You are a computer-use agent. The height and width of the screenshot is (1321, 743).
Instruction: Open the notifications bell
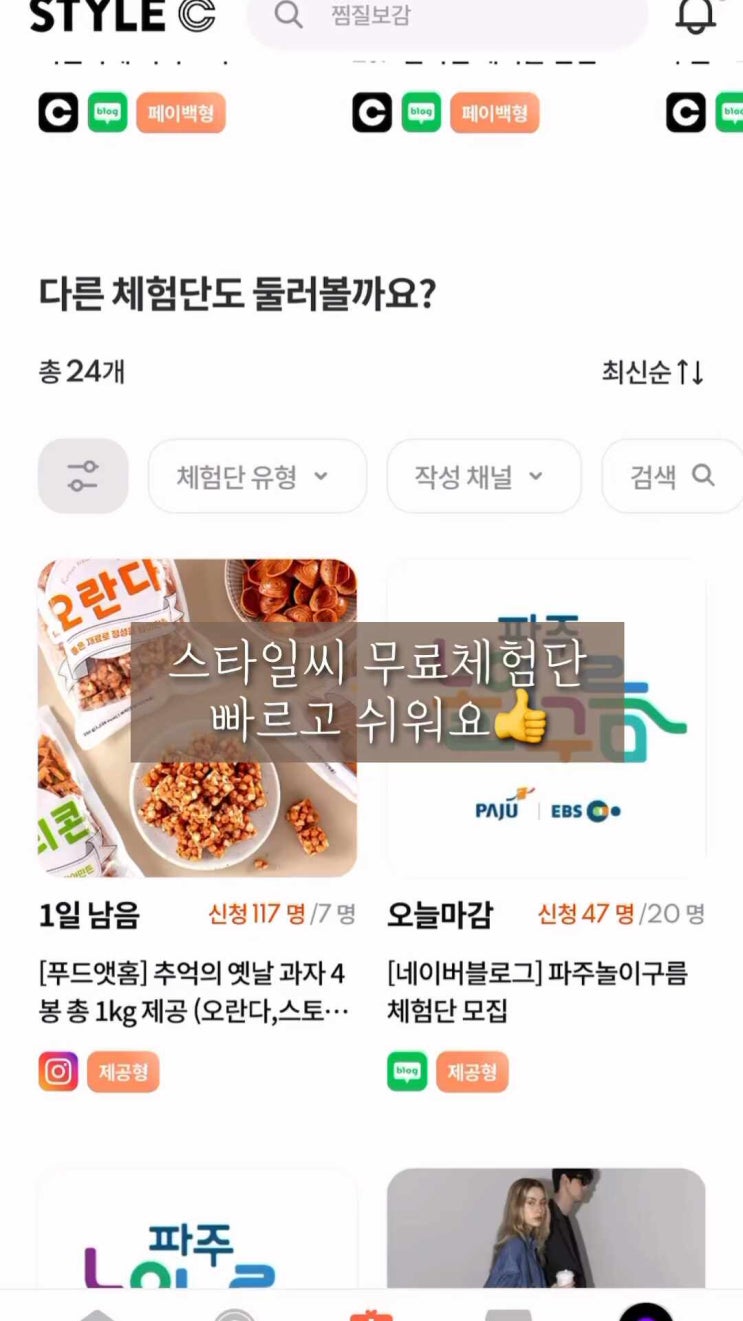pos(696,16)
